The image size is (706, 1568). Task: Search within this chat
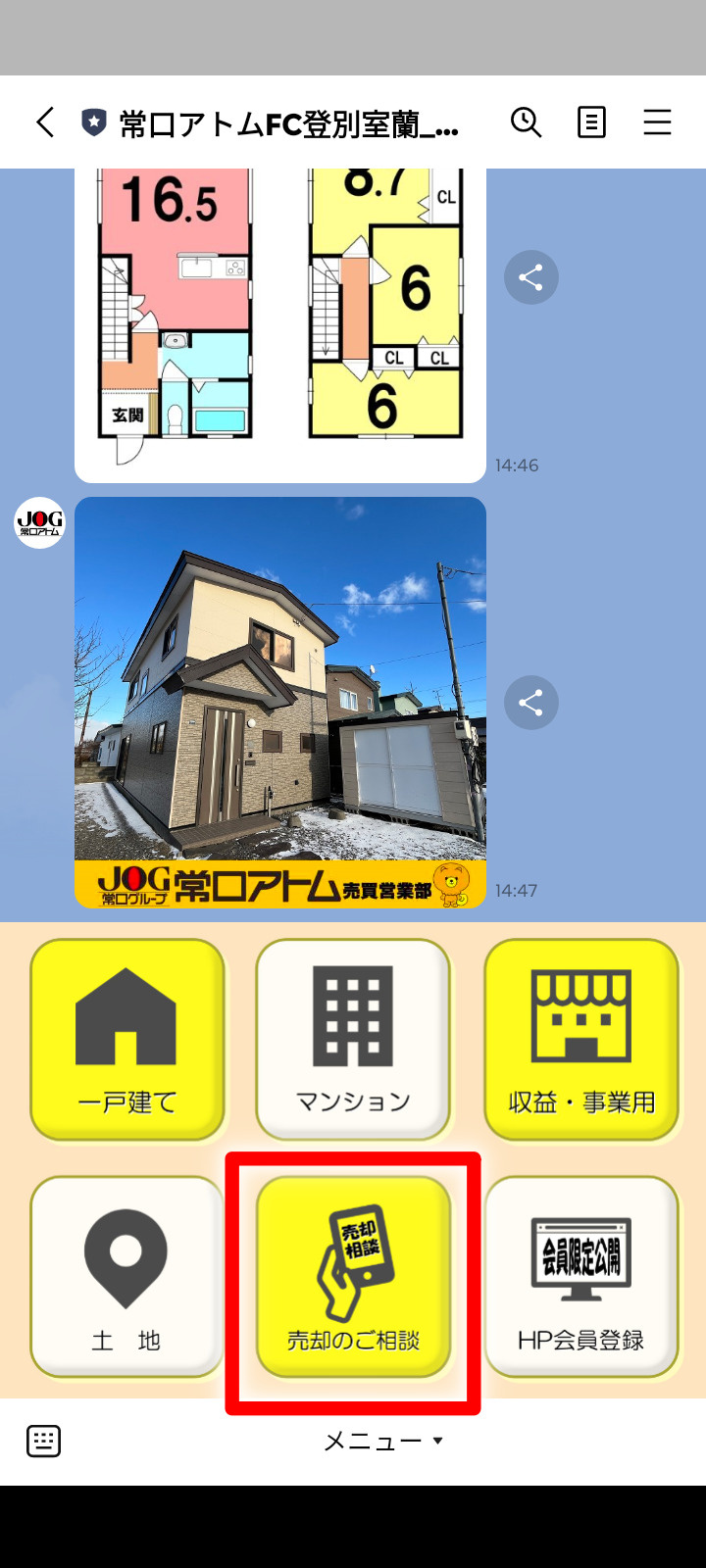point(526,122)
